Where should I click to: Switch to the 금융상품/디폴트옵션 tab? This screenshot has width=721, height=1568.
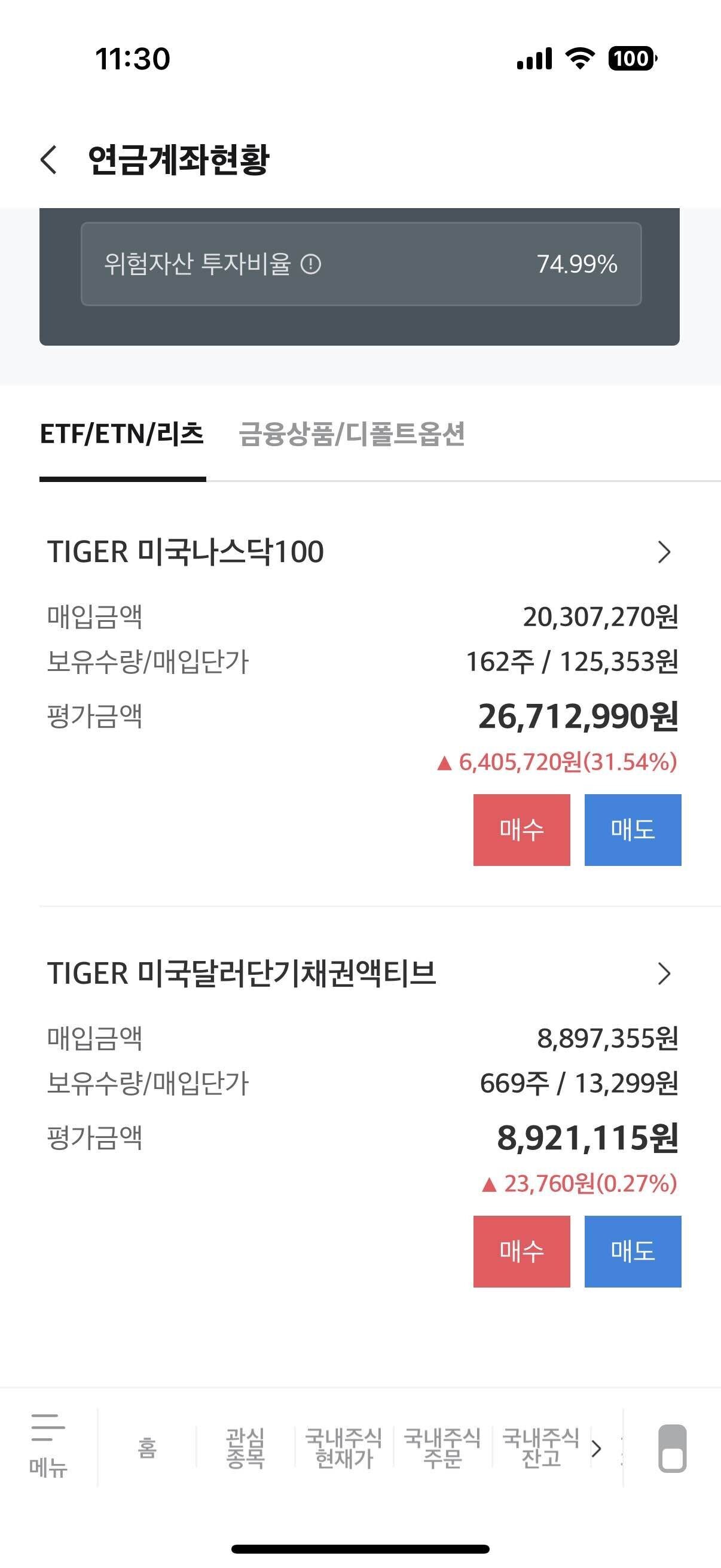[x=354, y=434]
